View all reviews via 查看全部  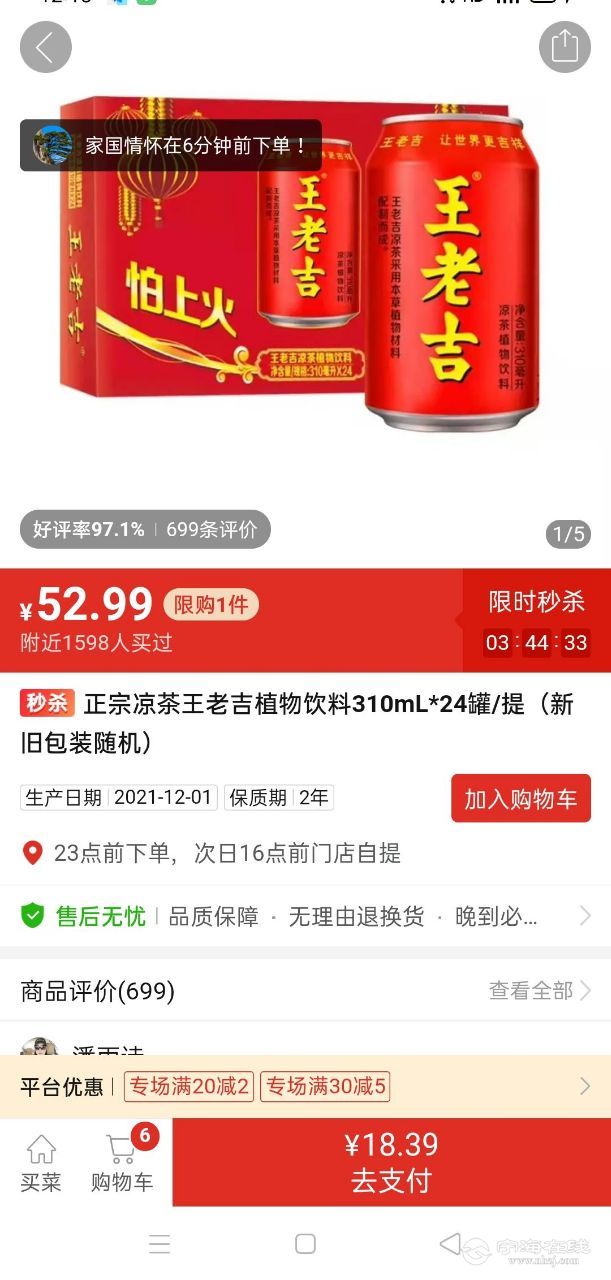tap(540, 990)
